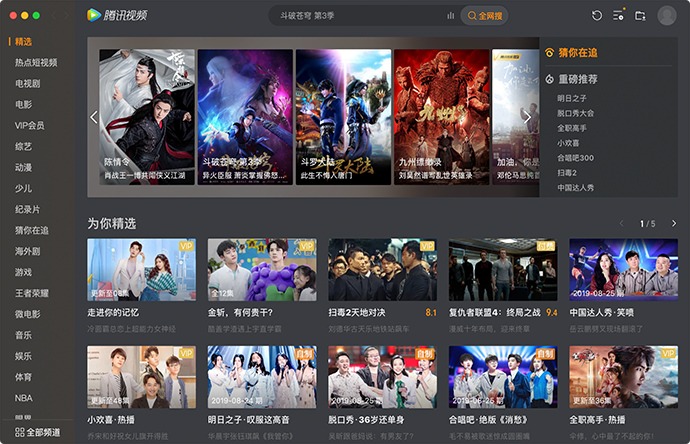Open the user avatar profile
This screenshot has height=444, width=690.
coord(667,16)
